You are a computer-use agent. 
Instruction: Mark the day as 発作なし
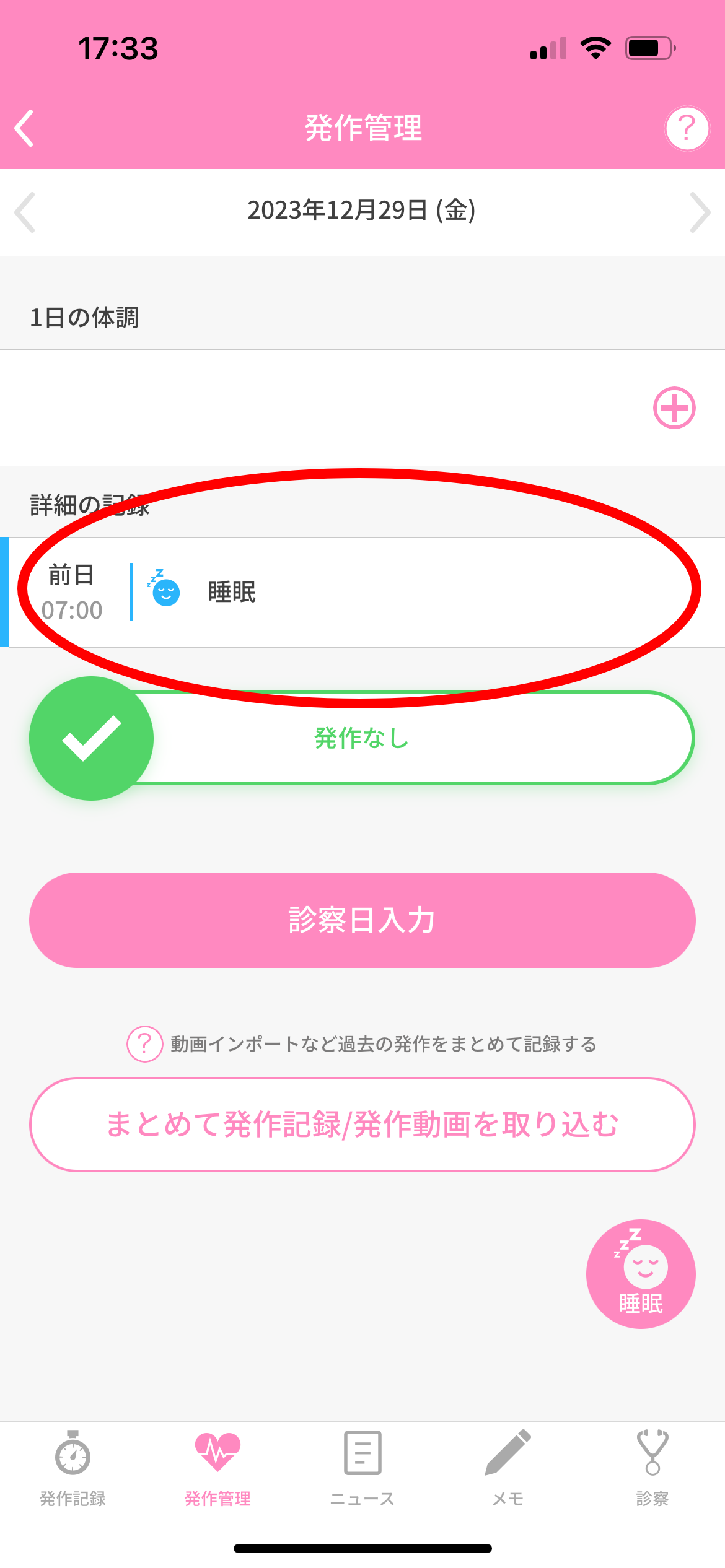coord(362,738)
